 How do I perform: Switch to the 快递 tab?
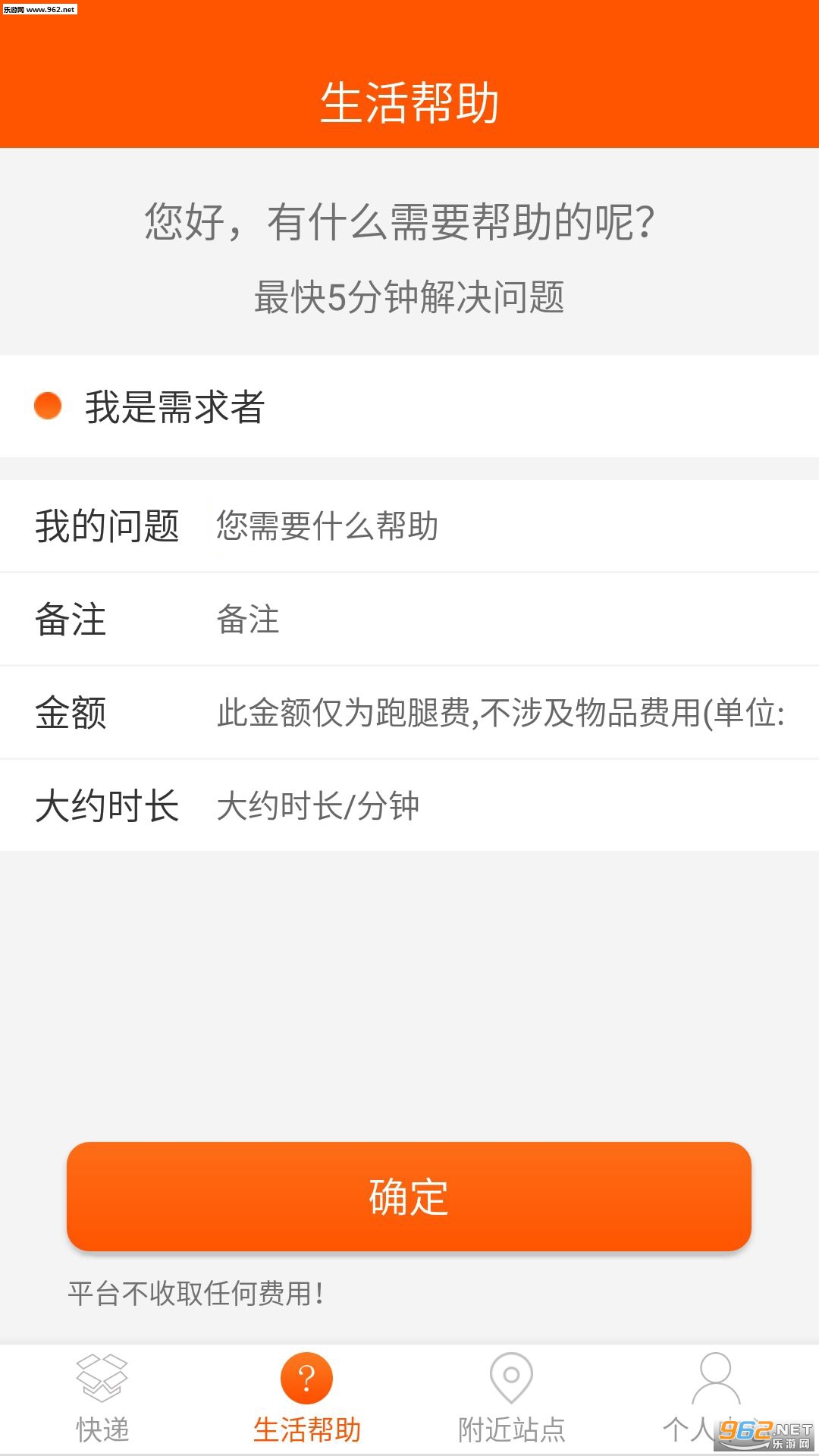[x=102, y=1400]
